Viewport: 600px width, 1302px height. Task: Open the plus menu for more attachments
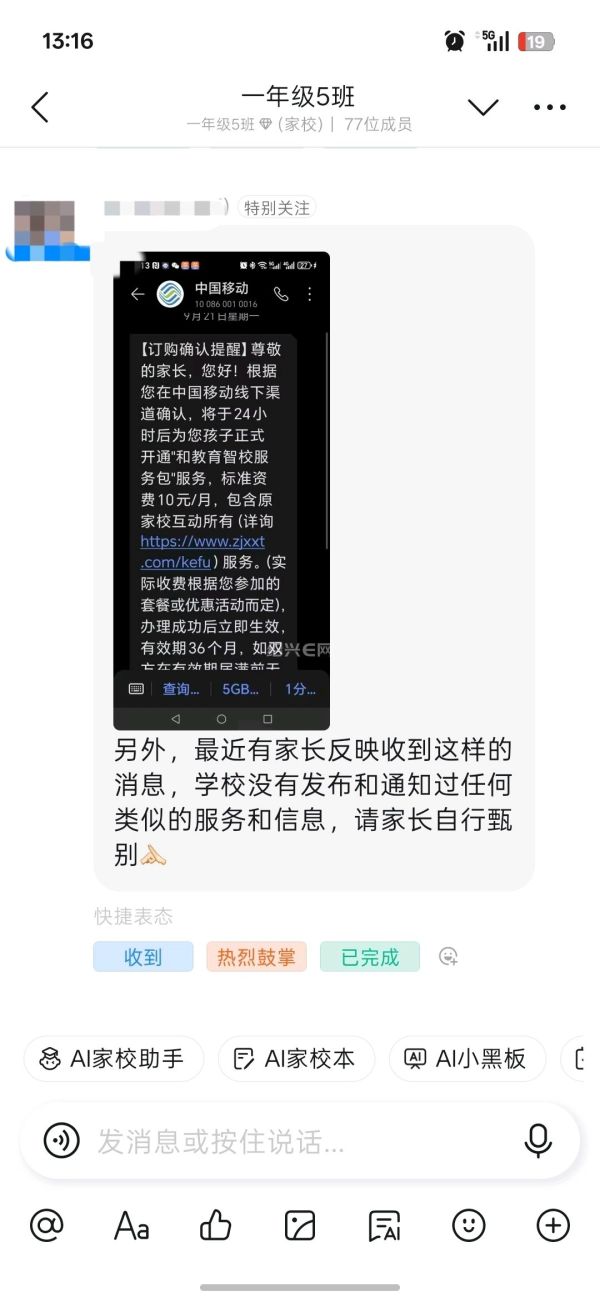(553, 1225)
